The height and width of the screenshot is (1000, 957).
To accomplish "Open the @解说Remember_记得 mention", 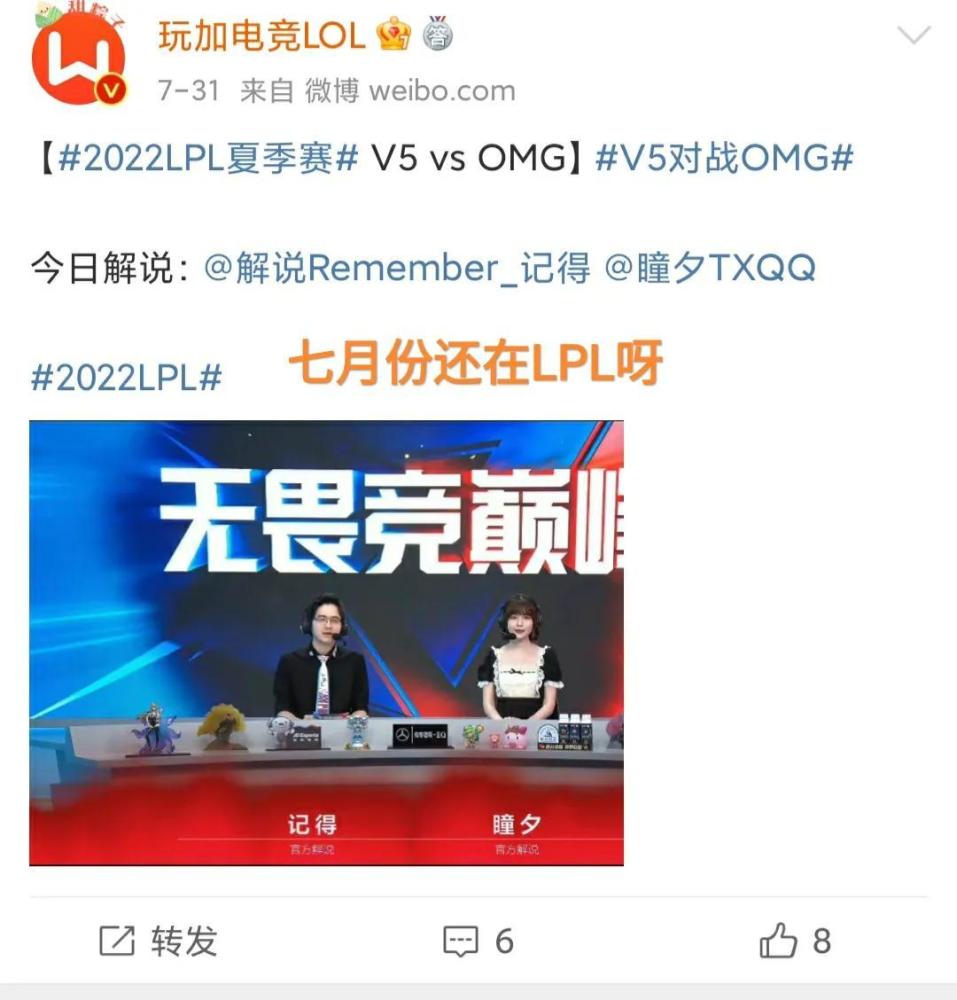I will tap(396, 269).
